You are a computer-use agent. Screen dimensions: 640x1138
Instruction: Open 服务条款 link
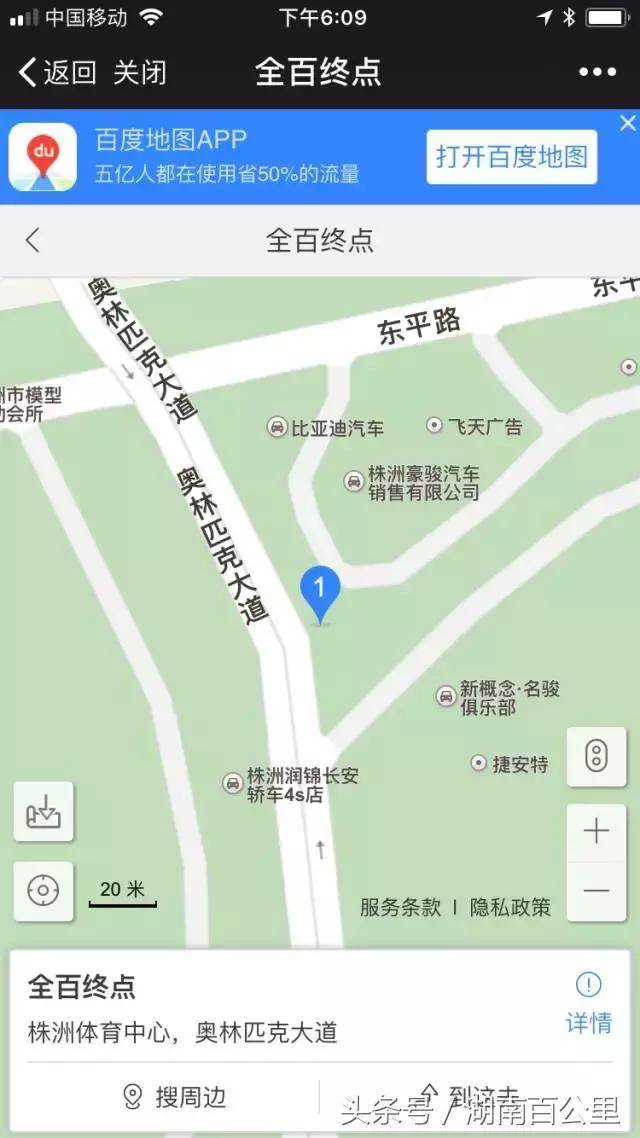click(x=400, y=907)
